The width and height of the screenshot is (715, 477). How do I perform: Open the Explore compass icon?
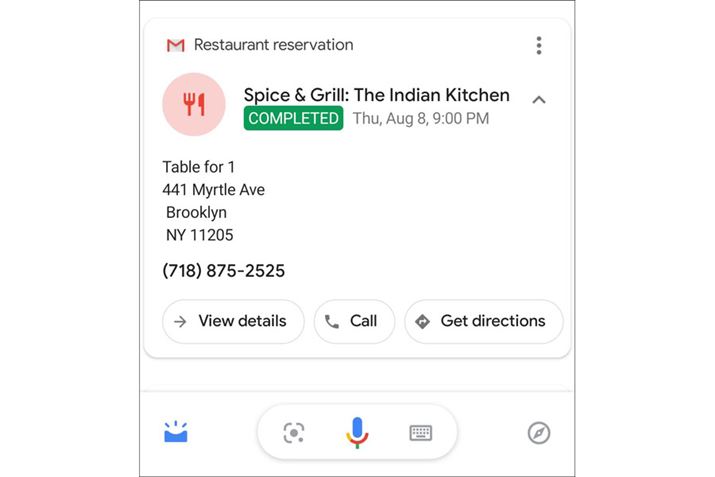click(539, 432)
